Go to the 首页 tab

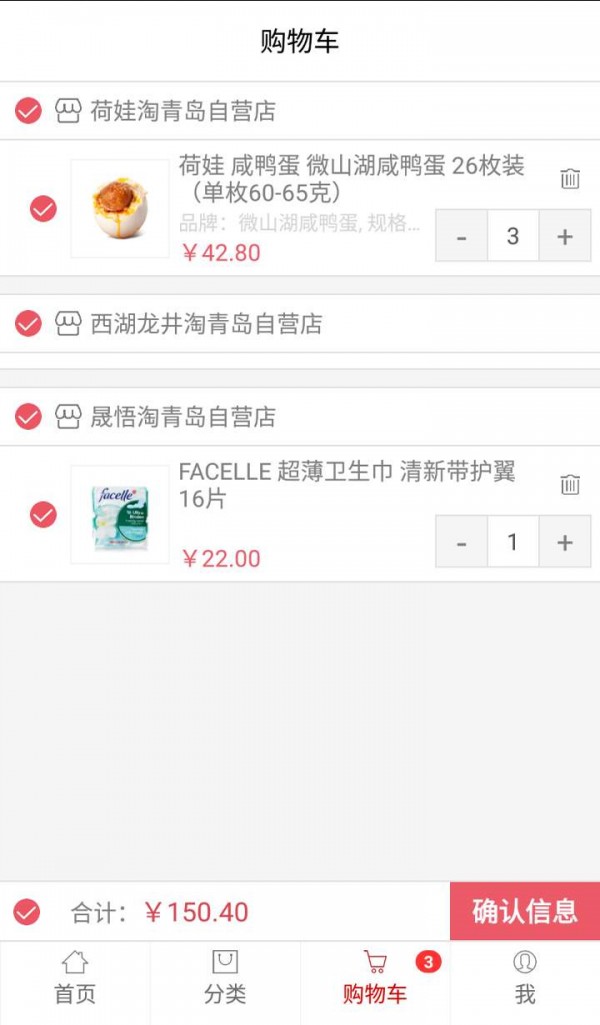[x=75, y=978]
